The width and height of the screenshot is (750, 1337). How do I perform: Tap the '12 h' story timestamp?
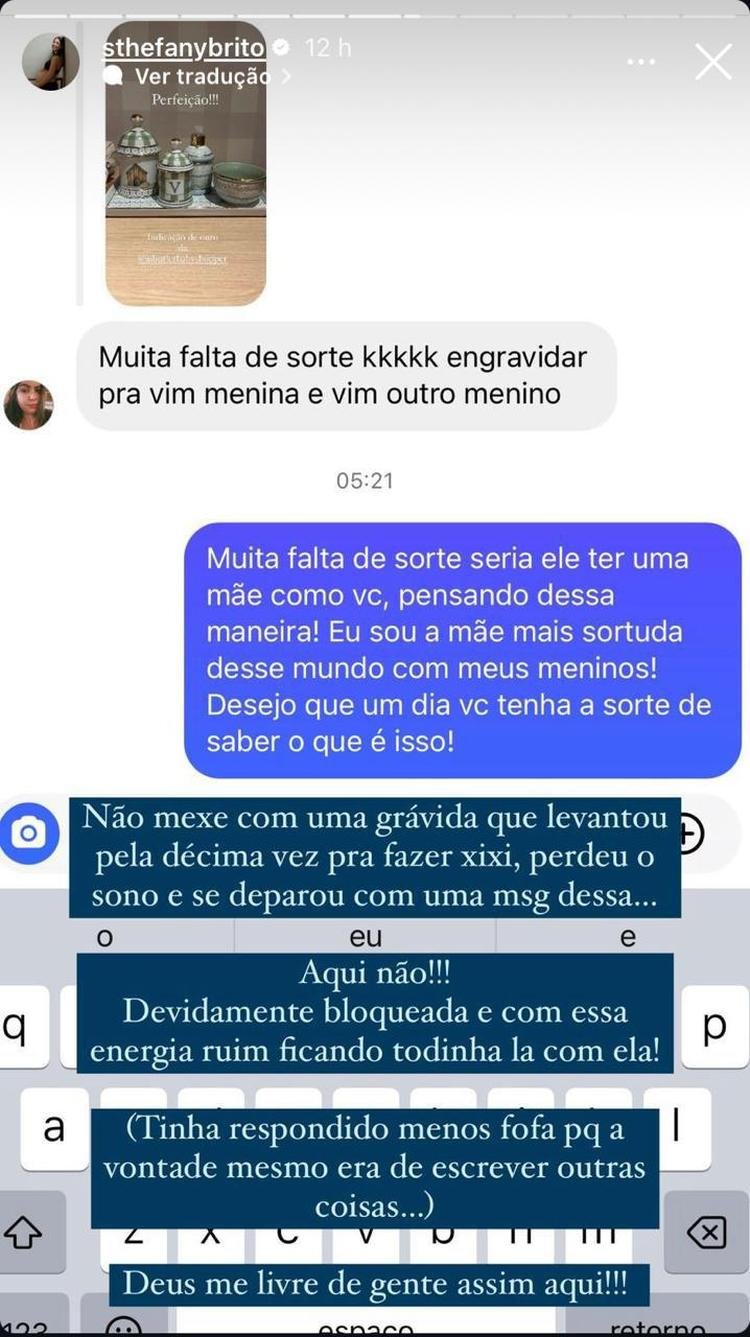[330, 48]
